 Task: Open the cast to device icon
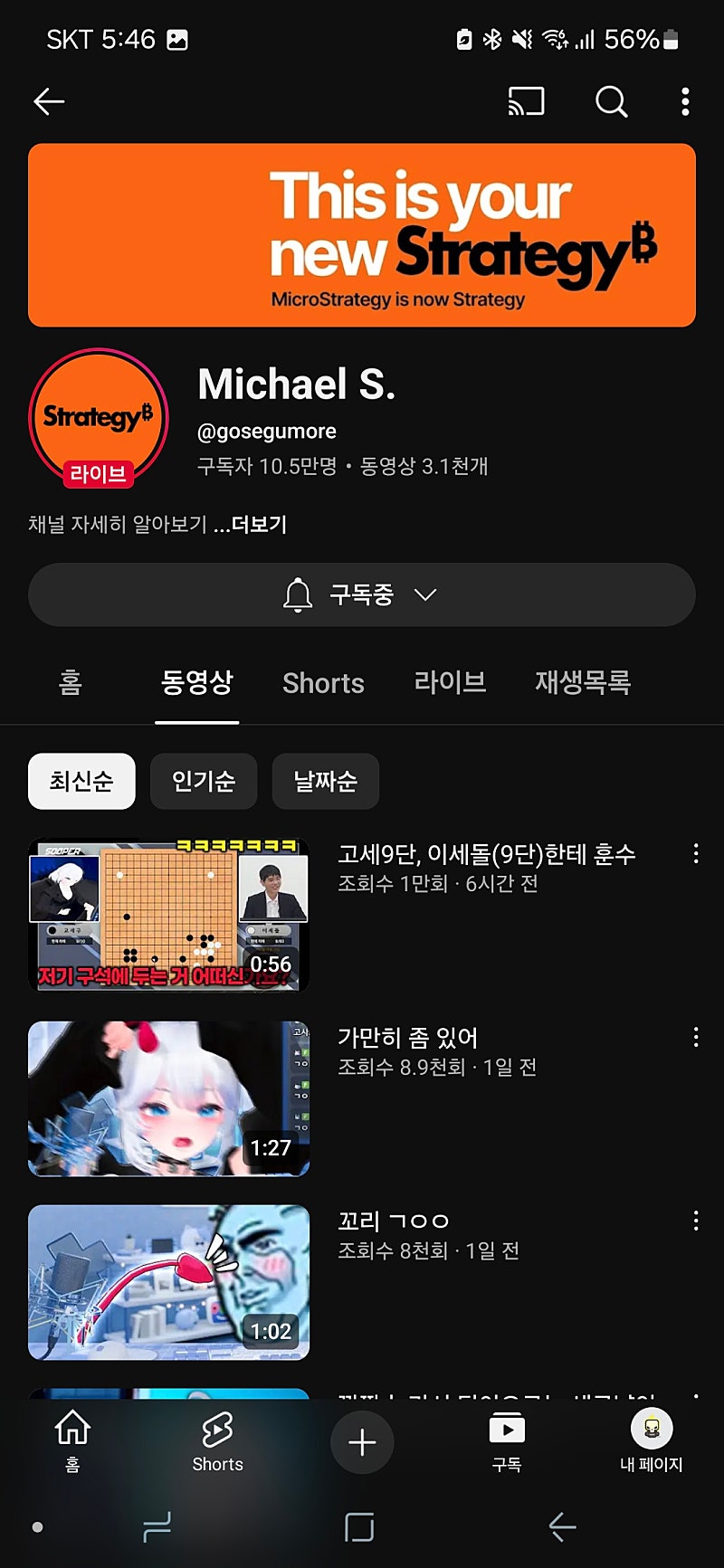pyautogui.click(x=526, y=101)
